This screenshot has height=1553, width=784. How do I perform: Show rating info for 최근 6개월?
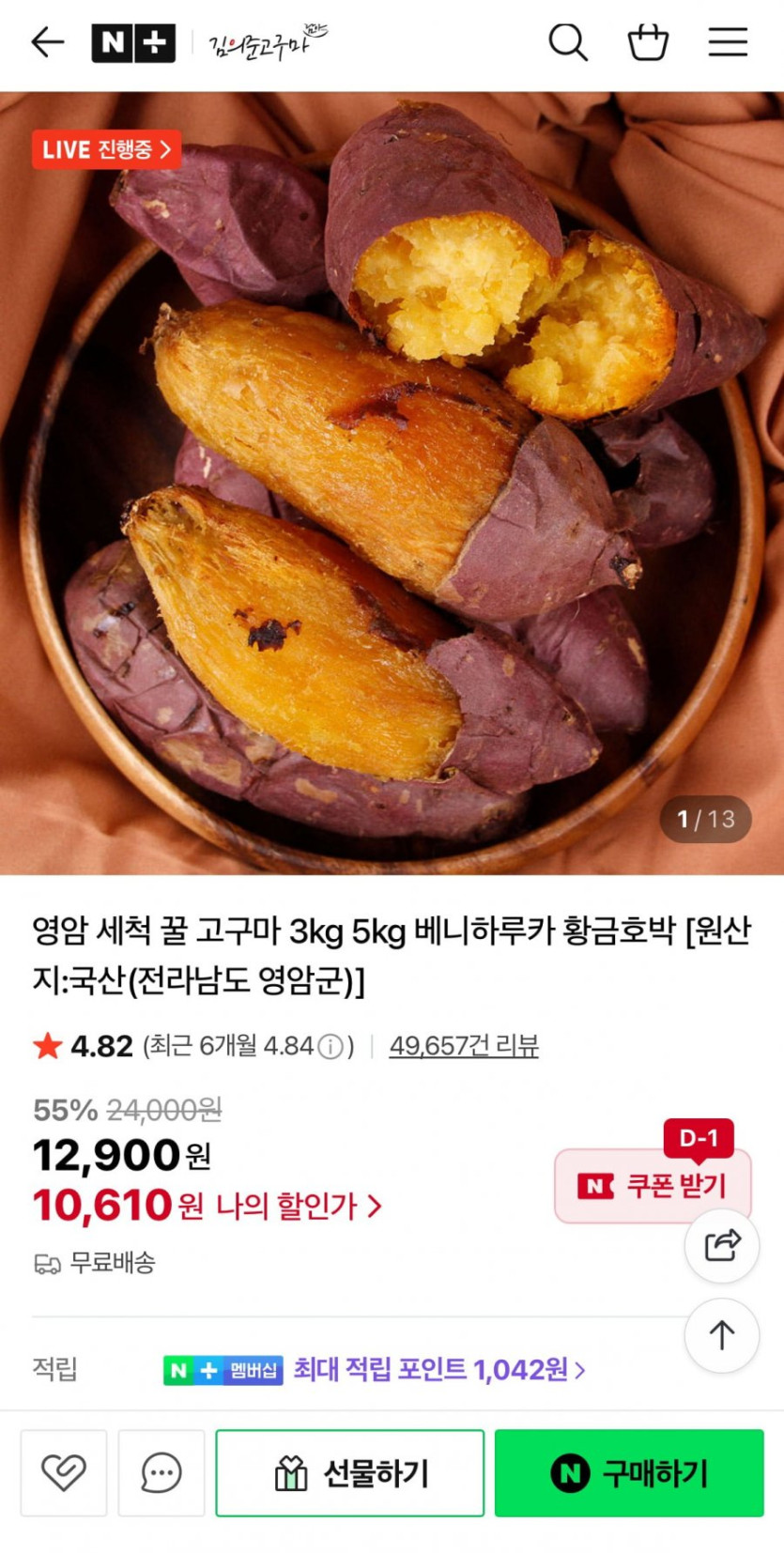tap(331, 1047)
